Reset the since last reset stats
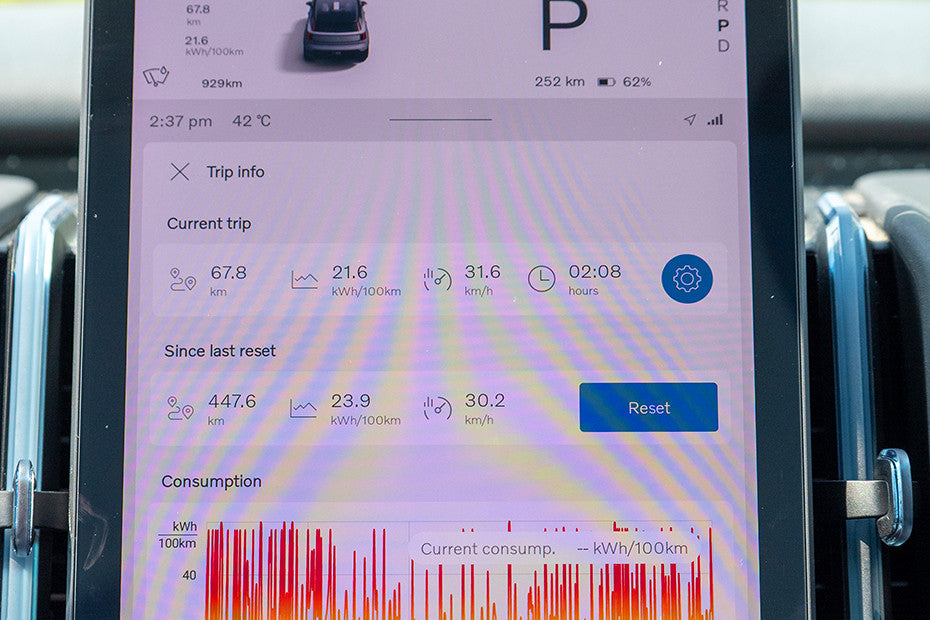Screen dimensions: 930x620 648,407
